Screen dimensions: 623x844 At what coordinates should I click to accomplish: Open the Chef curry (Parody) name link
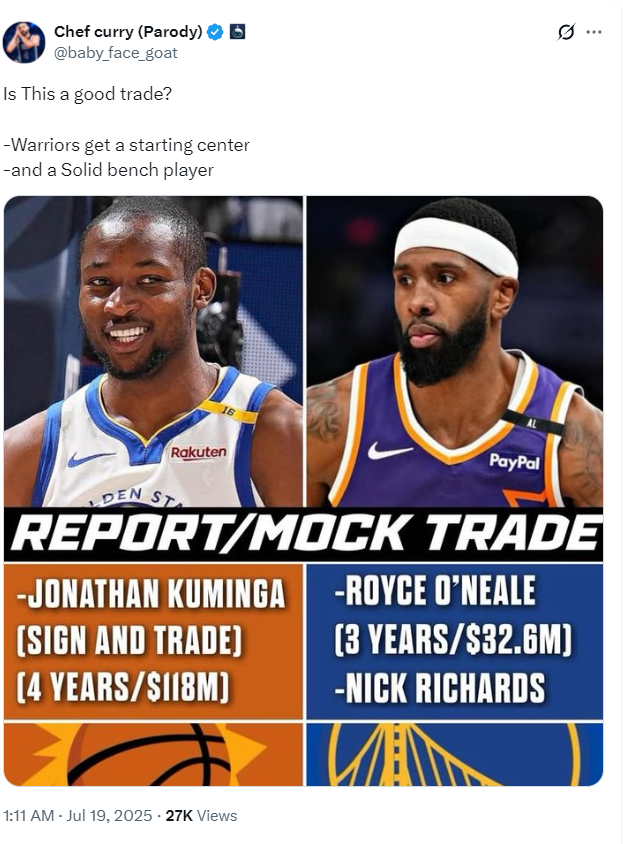click(127, 32)
